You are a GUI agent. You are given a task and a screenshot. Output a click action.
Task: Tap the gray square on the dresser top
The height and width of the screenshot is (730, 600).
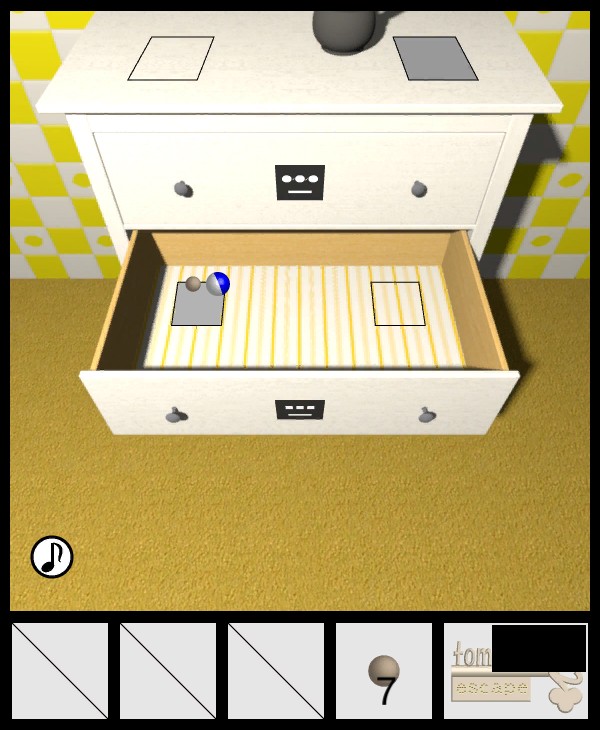click(435, 58)
